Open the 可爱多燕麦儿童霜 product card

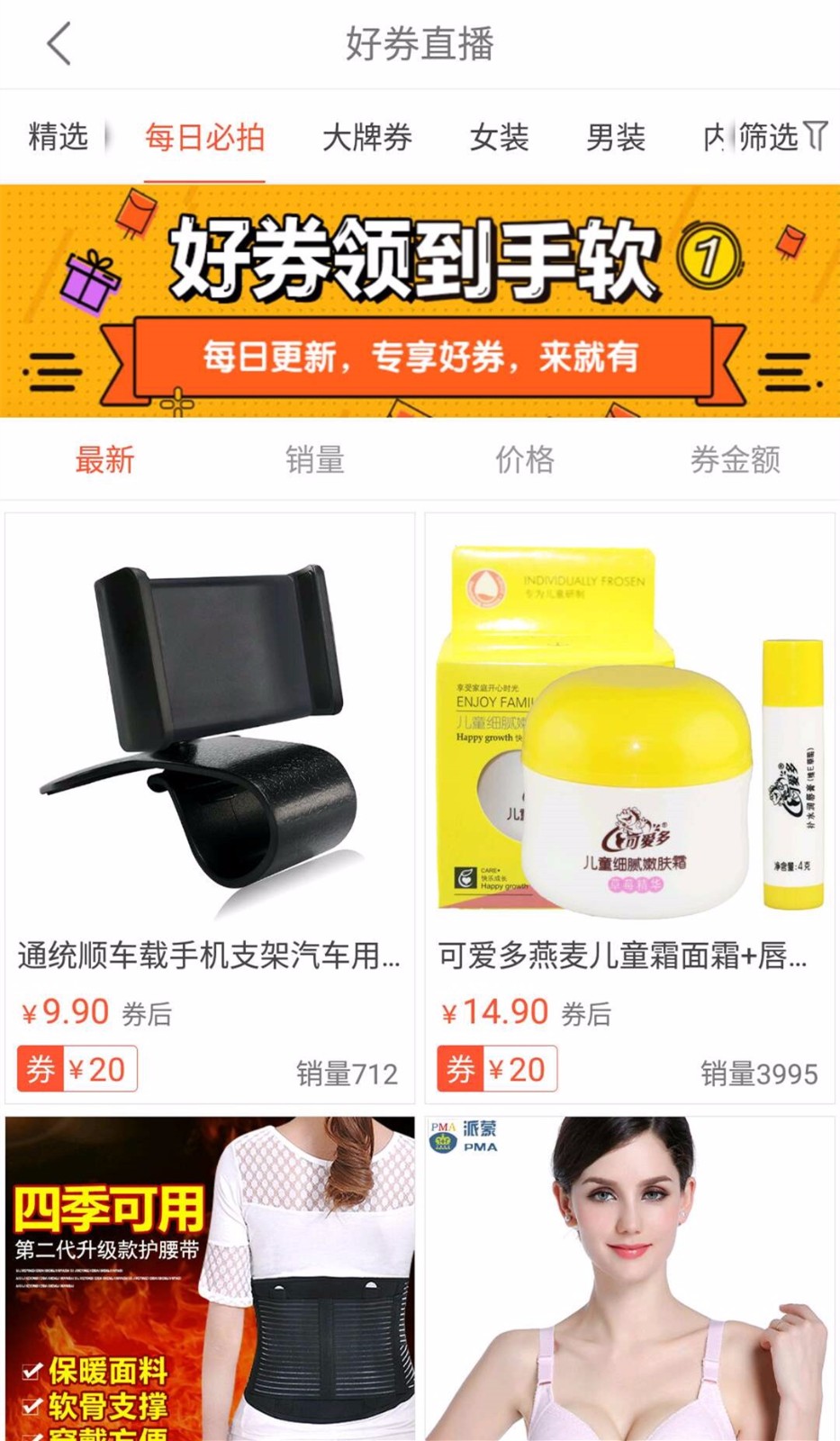[629, 807]
